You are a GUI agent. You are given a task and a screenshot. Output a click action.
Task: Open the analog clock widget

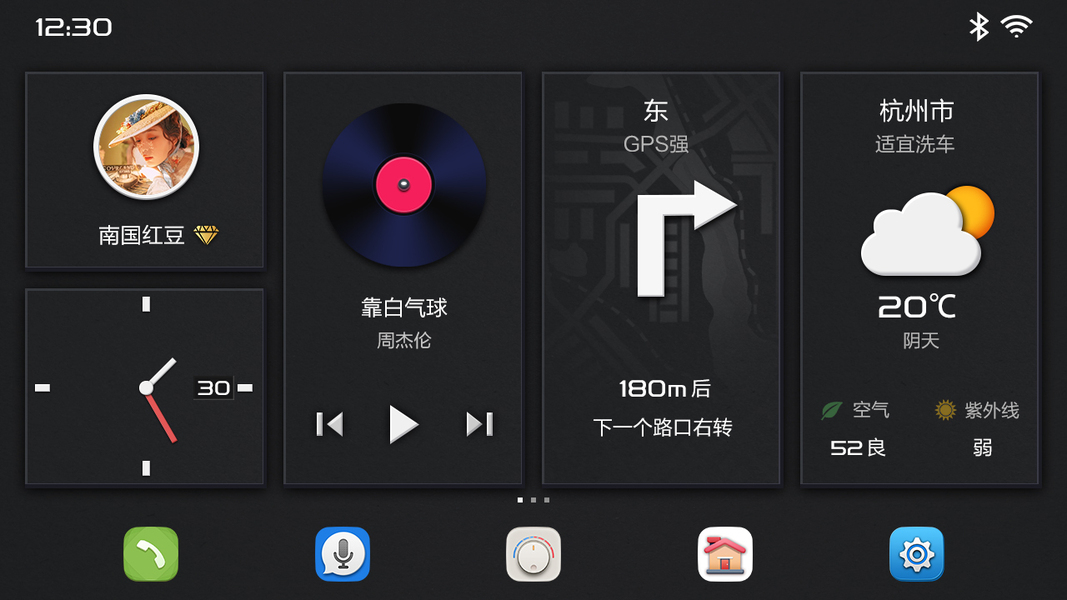click(145, 386)
